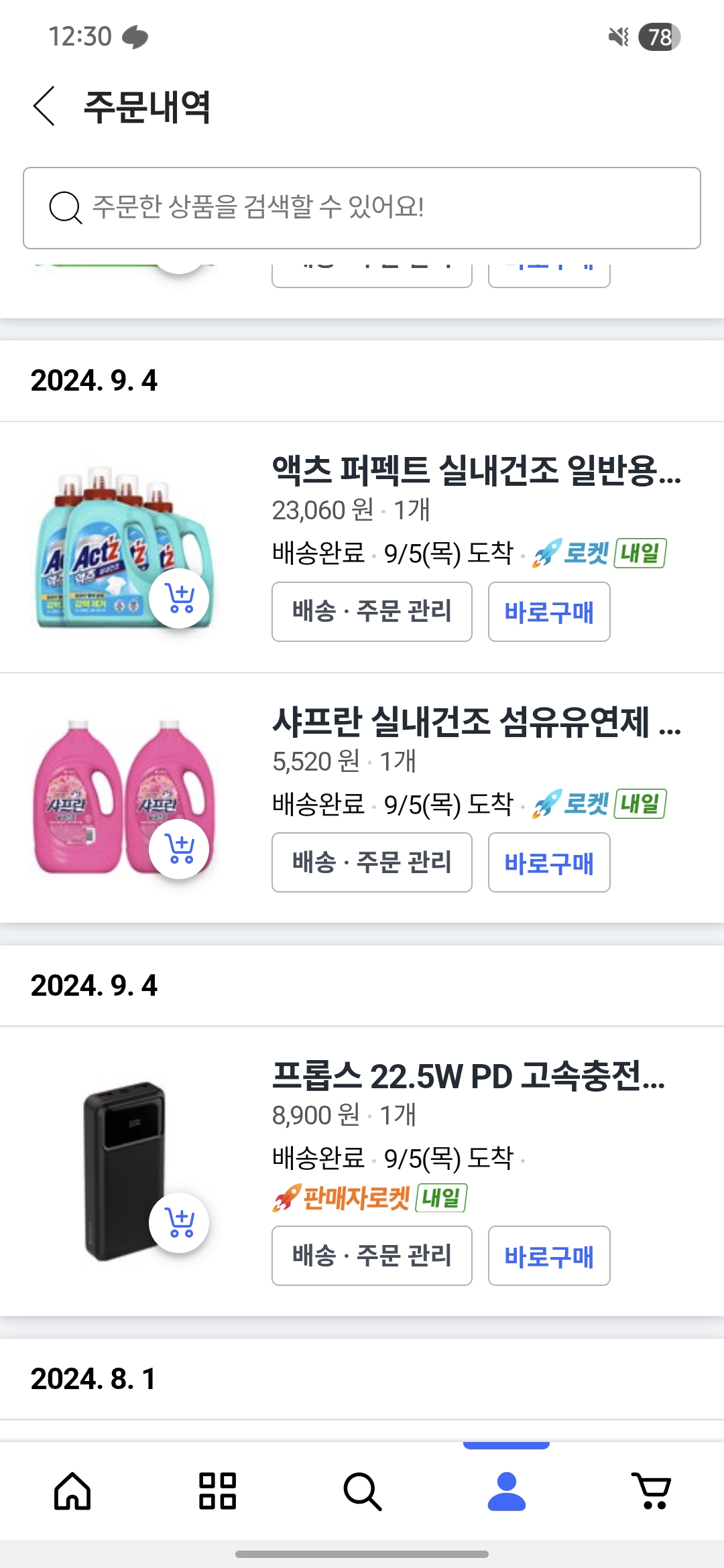Open 배송·주문 관리 for 액츠 퍼펙트
This screenshot has width=724, height=1568.
tap(371, 612)
